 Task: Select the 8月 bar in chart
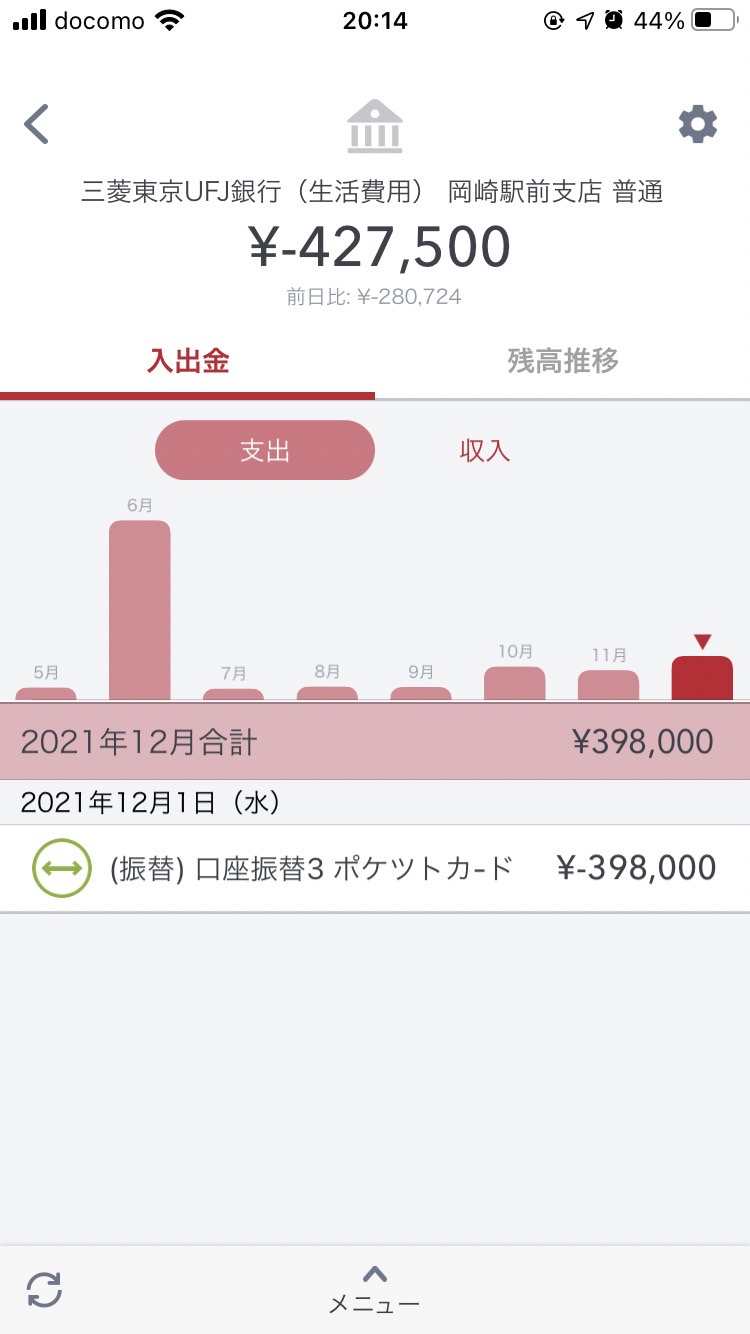tap(327, 693)
